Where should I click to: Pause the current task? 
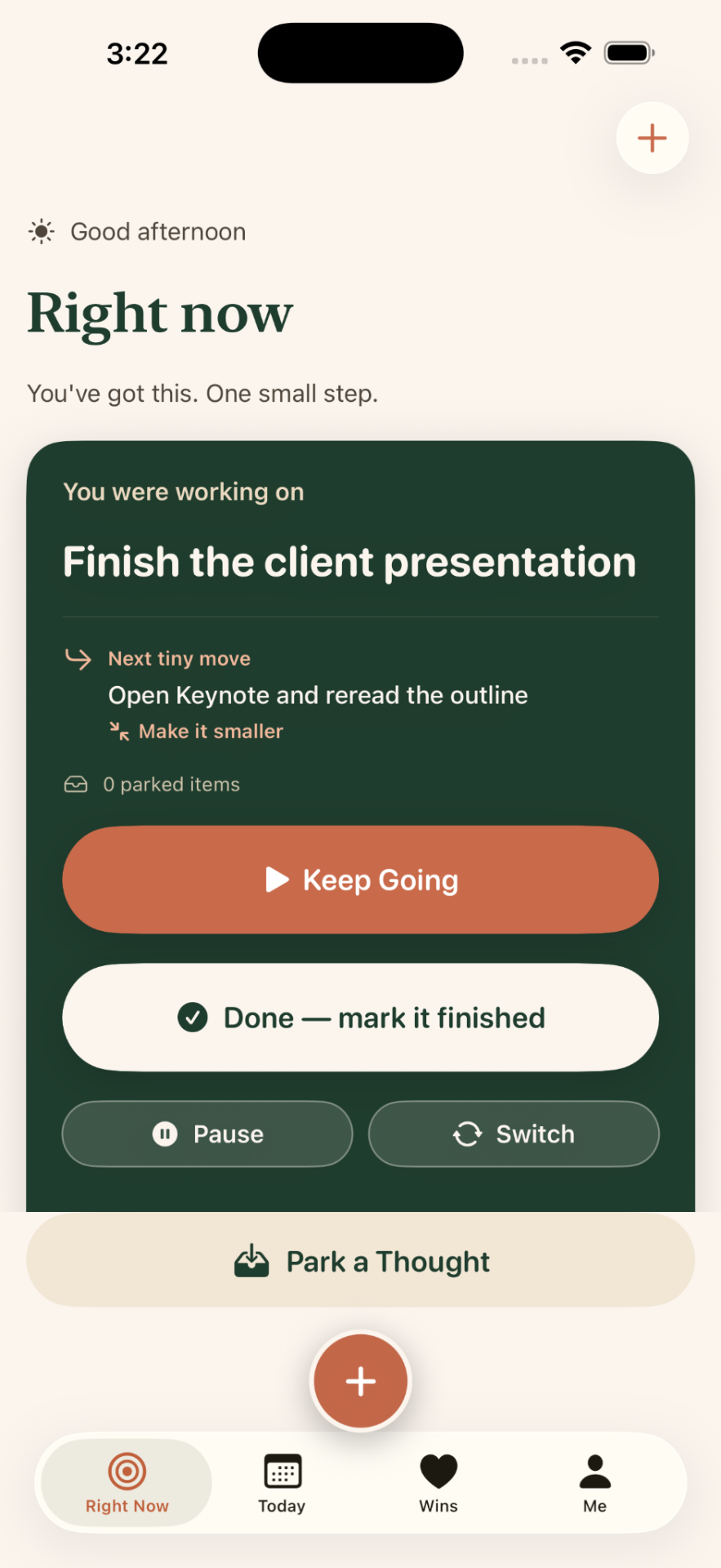[207, 1134]
